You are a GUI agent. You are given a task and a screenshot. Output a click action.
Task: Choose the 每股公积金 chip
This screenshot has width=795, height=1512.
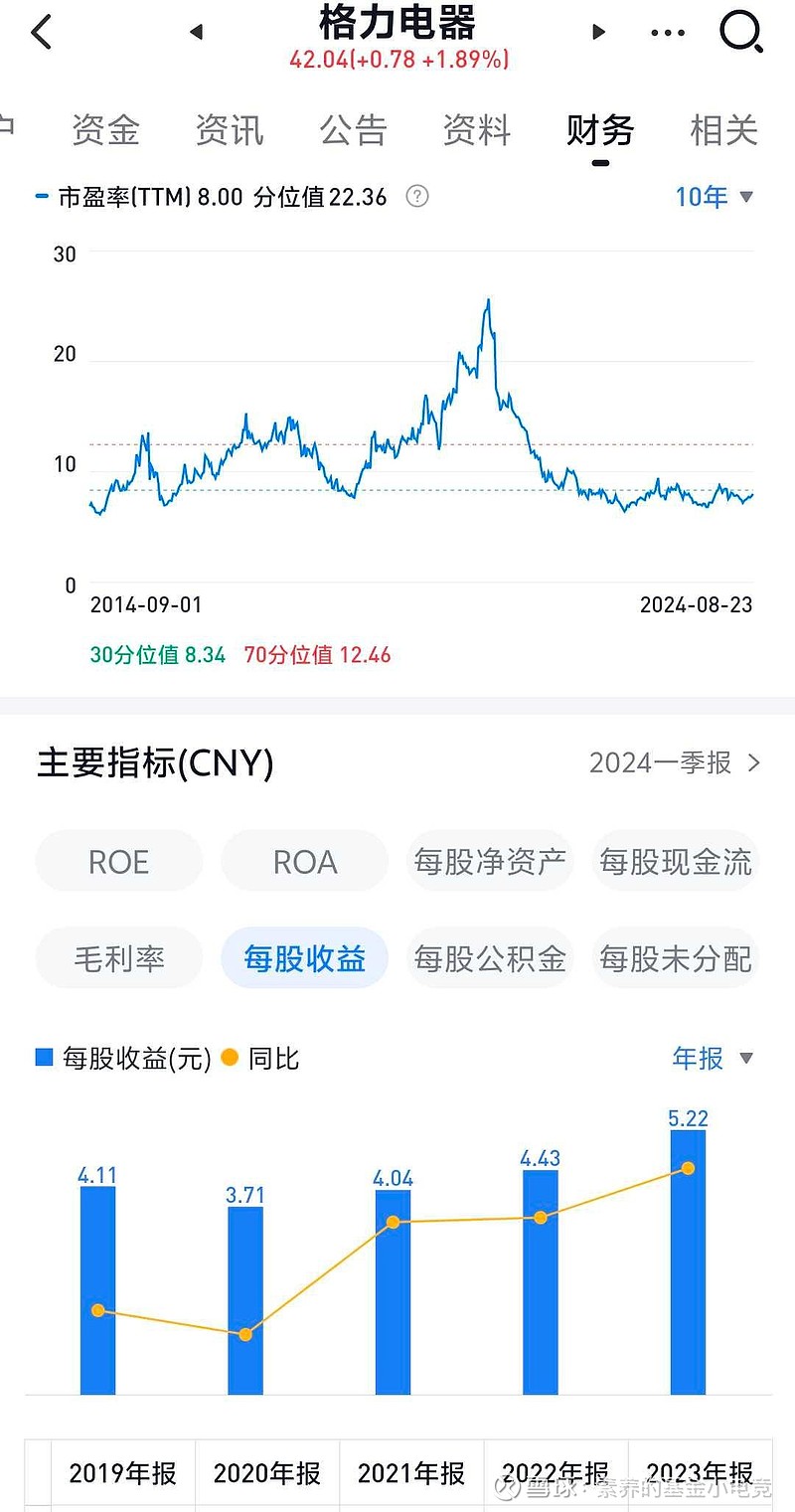490,958
